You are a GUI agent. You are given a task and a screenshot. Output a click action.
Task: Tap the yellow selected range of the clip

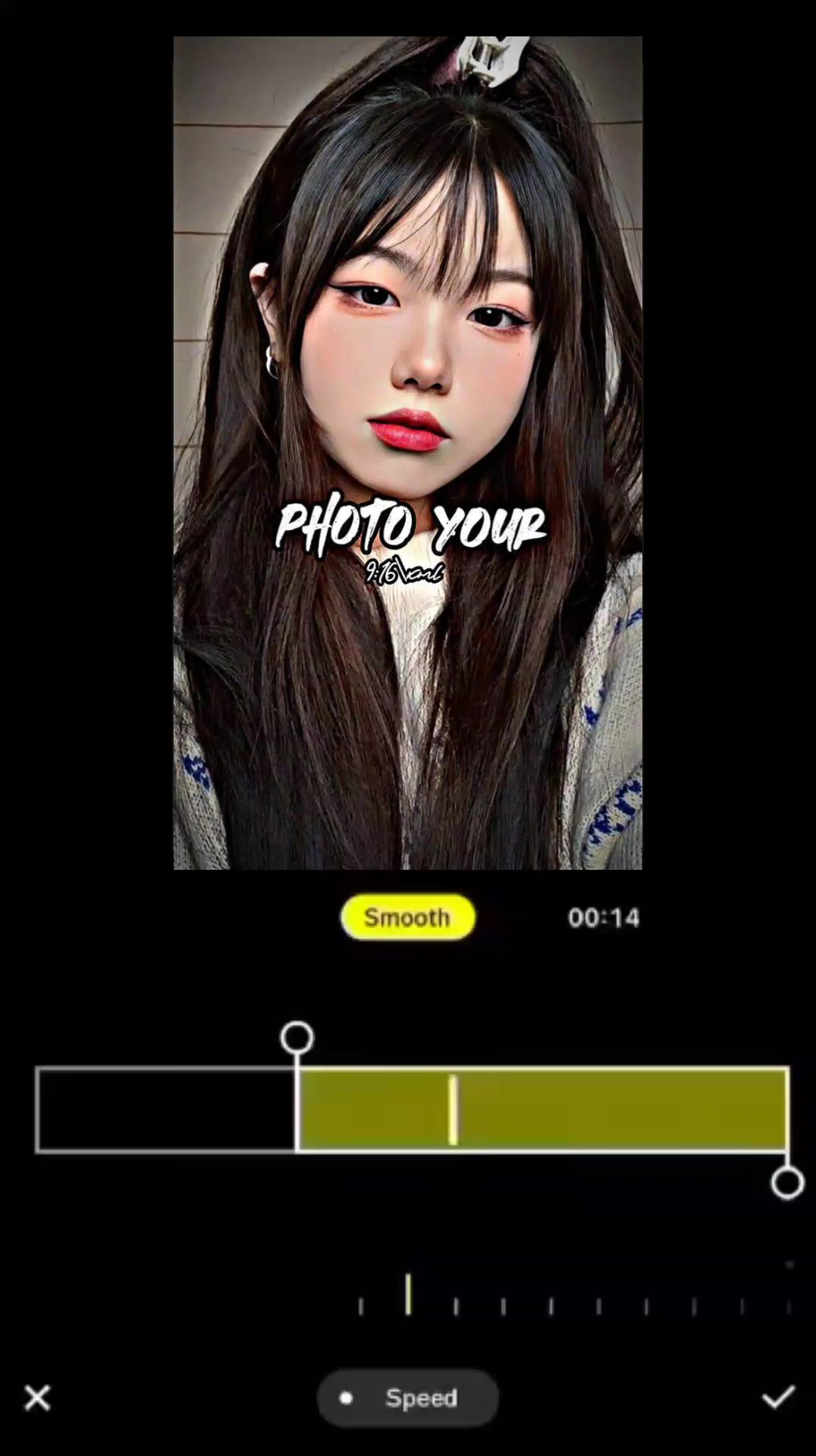coord(542,1109)
